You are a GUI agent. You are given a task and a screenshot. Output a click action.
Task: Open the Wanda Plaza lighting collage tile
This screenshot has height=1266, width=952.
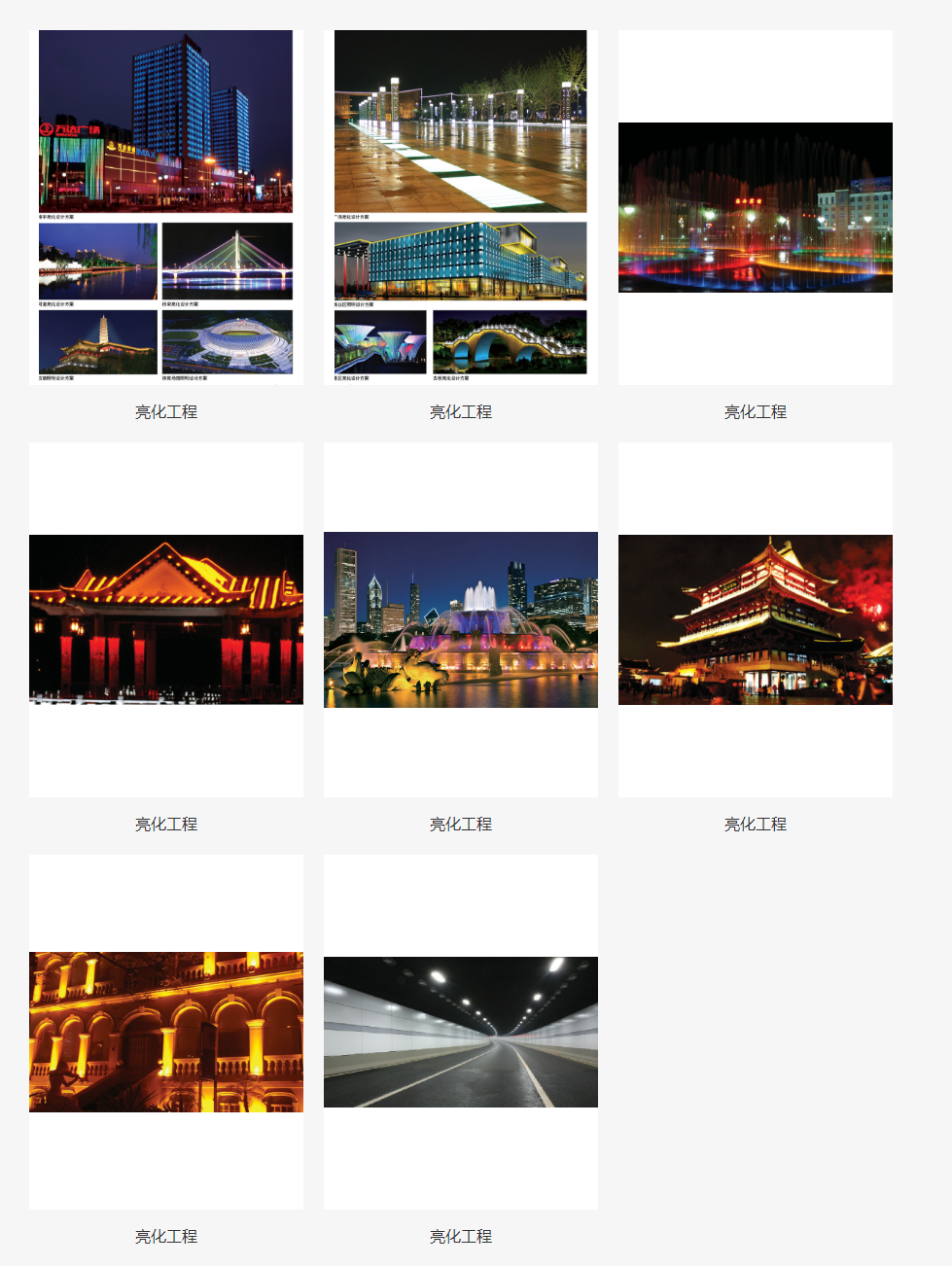coord(166,207)
